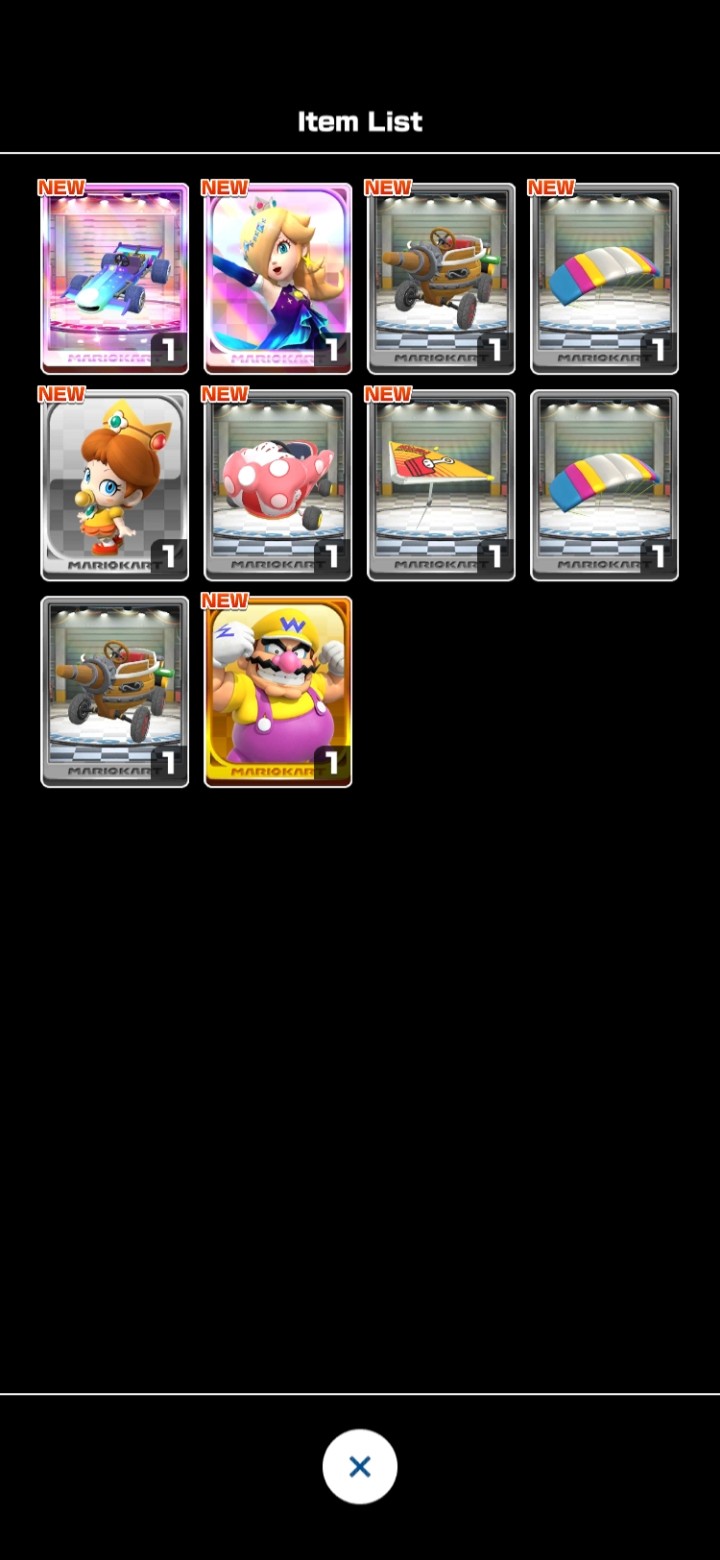Open the cannon kart card without NEW badge
Screen dimensions: 720x1560
115,692
